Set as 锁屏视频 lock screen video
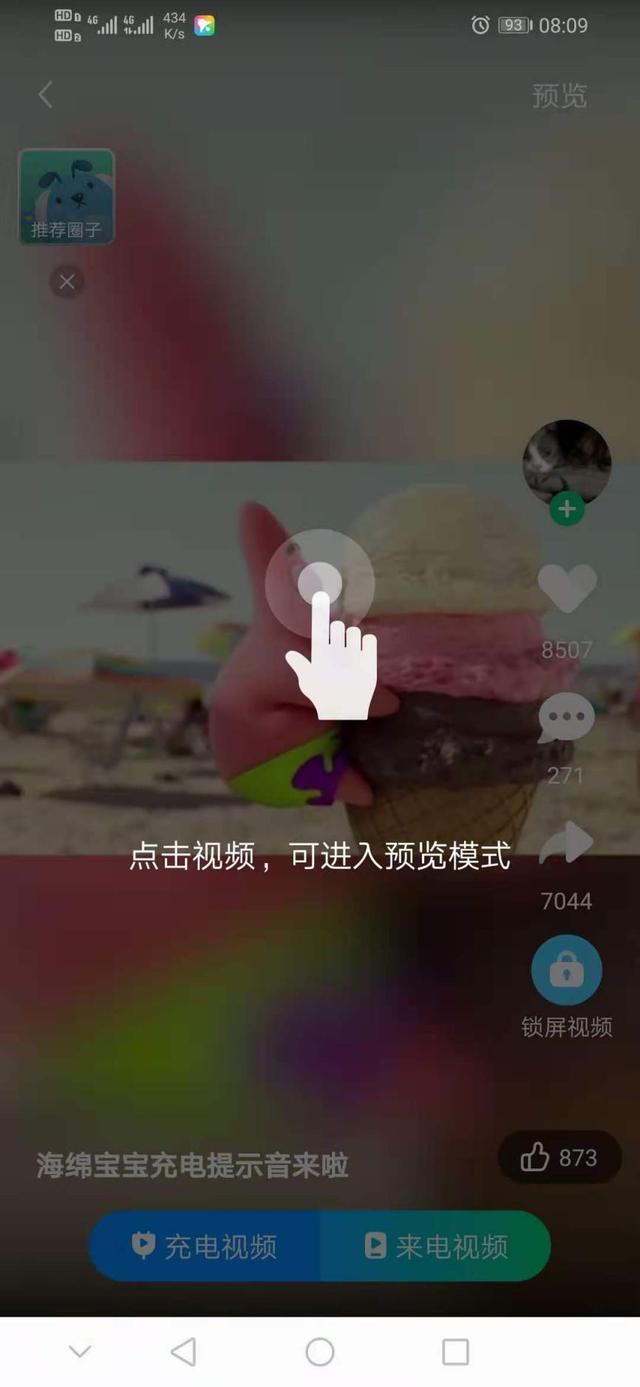Viewport: 640px width, 1387px height. tap(567, 971)
